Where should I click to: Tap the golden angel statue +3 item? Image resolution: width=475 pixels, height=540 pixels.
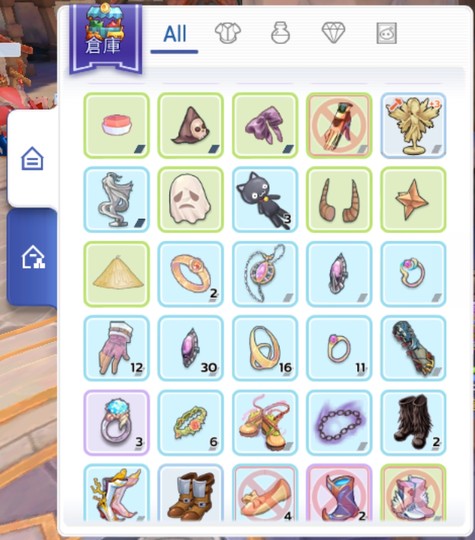point(413,126)
